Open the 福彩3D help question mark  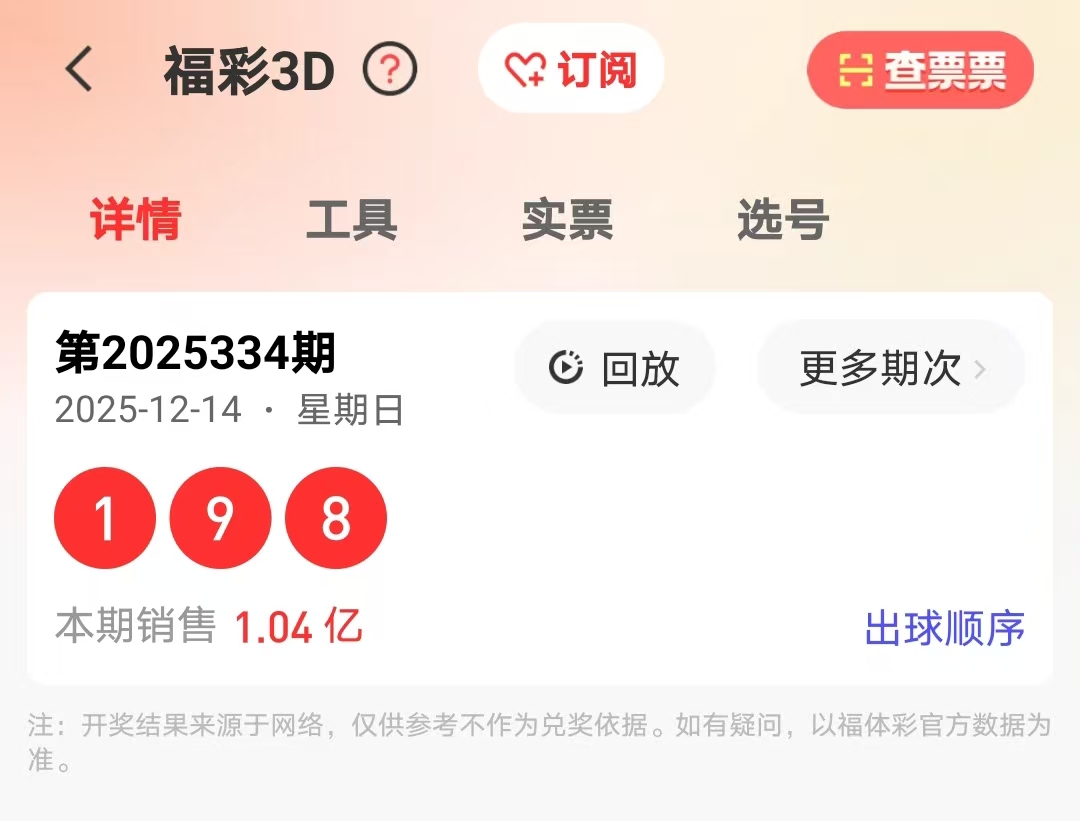(x=390, y=70)
